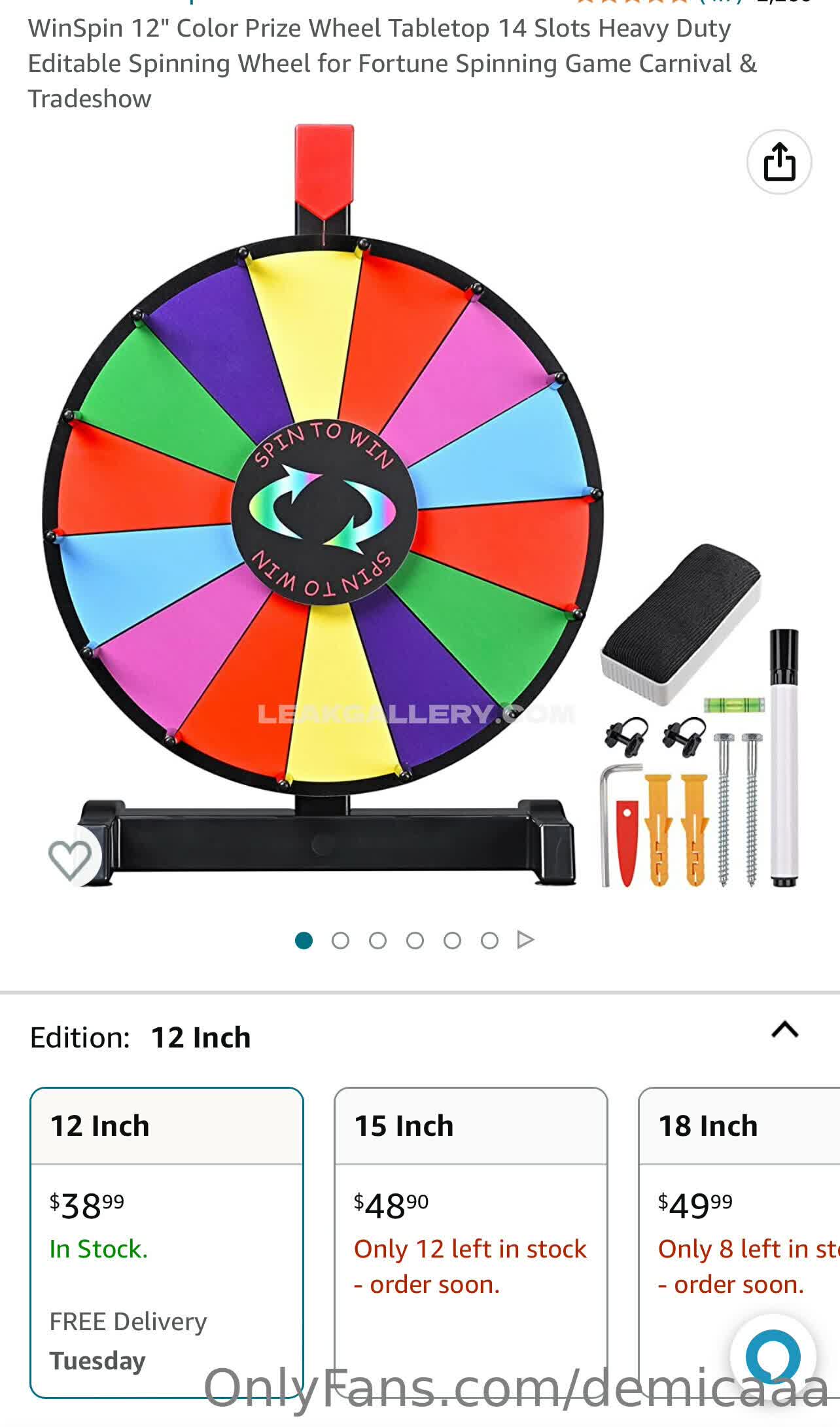Choose the 15 Inch edition
This screenshot has width=840, height=1427.
(470, 1242)
